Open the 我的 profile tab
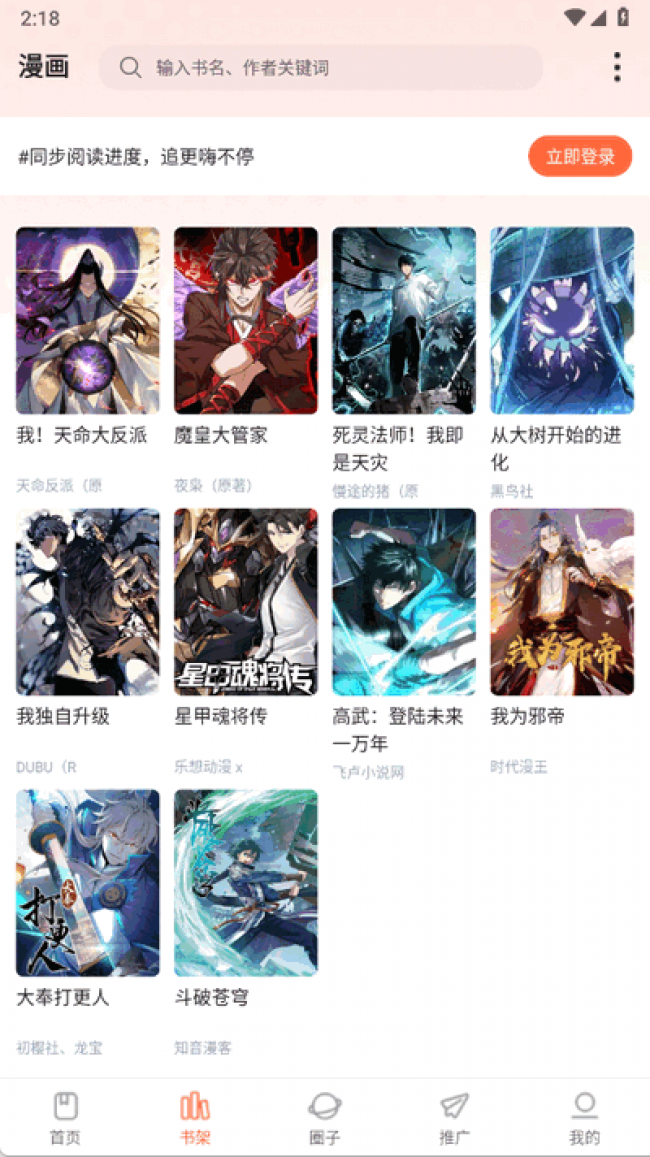 click(585, 1118)
